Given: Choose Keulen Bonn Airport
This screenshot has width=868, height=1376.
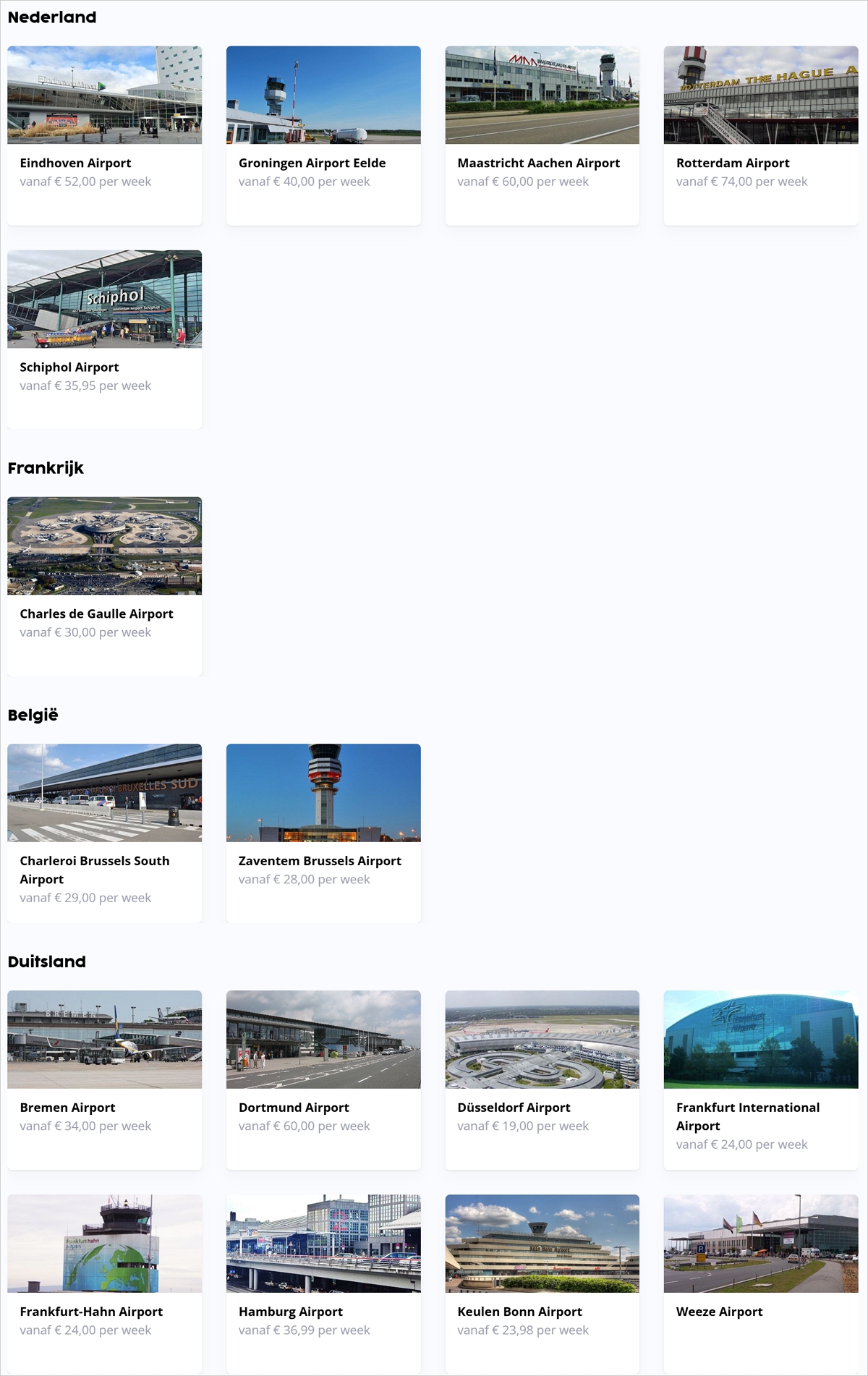Looking at the screenshot, I should coord(542,1284).
